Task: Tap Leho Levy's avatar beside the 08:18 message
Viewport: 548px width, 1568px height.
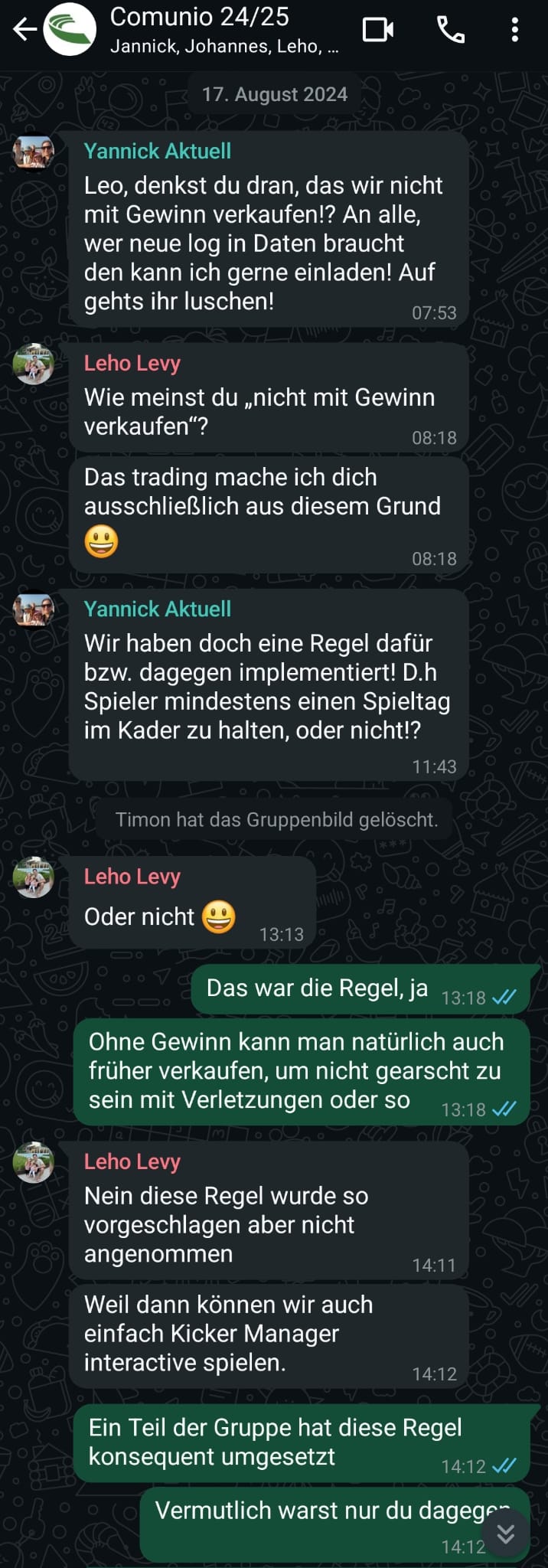Action: click(x=34, y=364)
